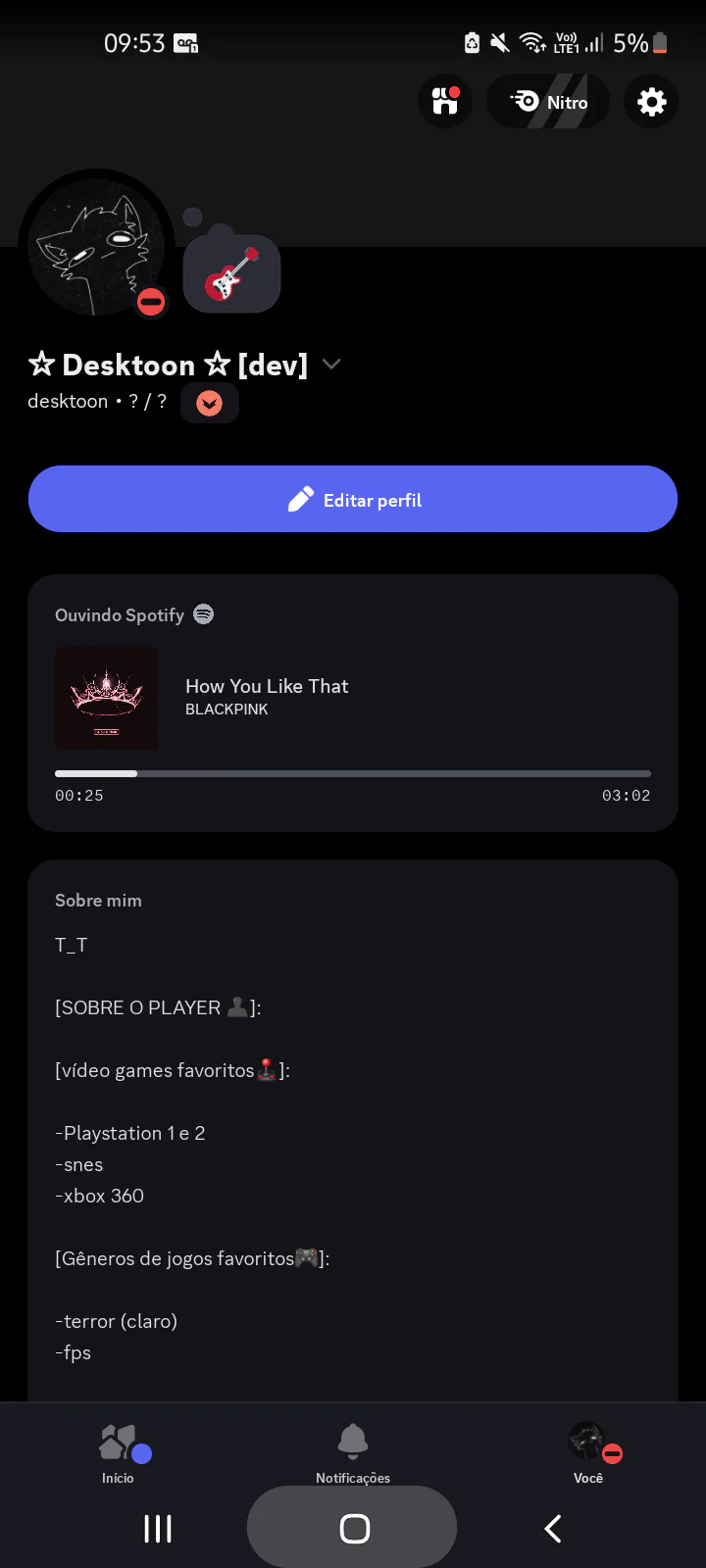Open the shop icon with red dot
The height and width of the screenshot is (1568, 706).
pyautogui.click(x=445, y=101)
